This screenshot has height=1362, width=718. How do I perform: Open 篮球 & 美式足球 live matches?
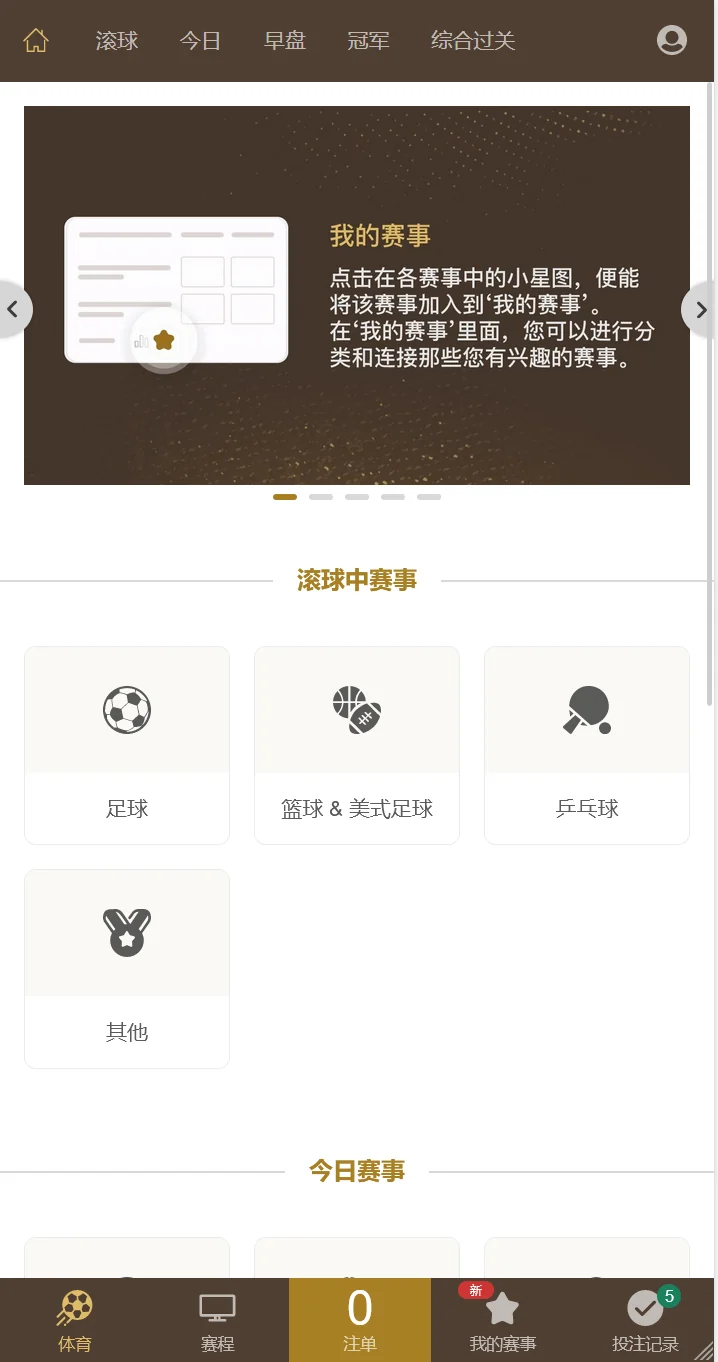(x=357, y=745)
